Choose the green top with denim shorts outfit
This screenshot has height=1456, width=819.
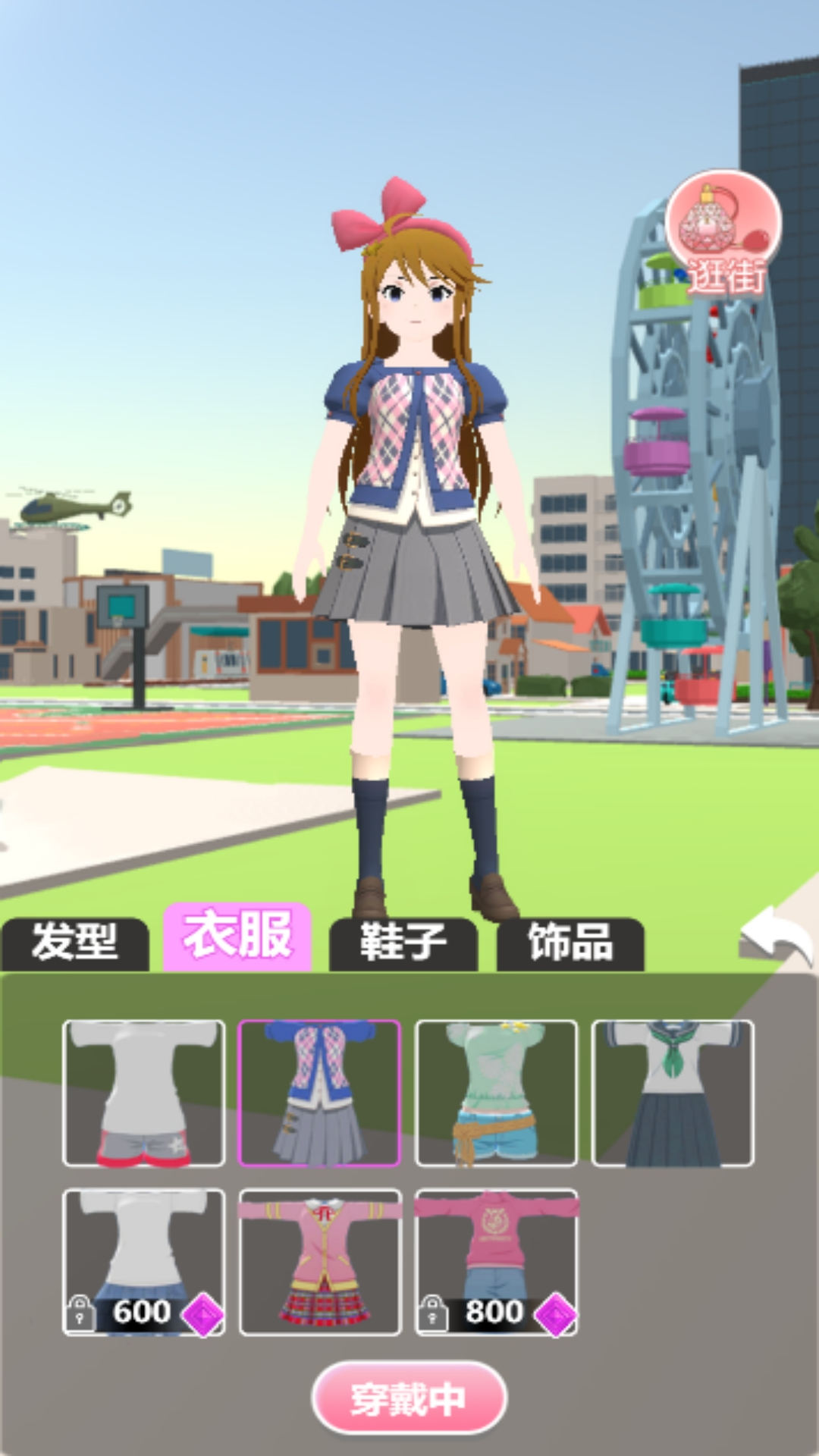click(496, 1092)
